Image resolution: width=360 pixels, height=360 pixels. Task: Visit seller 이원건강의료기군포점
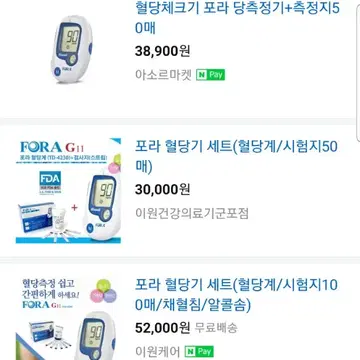click(x=192, y=213)
